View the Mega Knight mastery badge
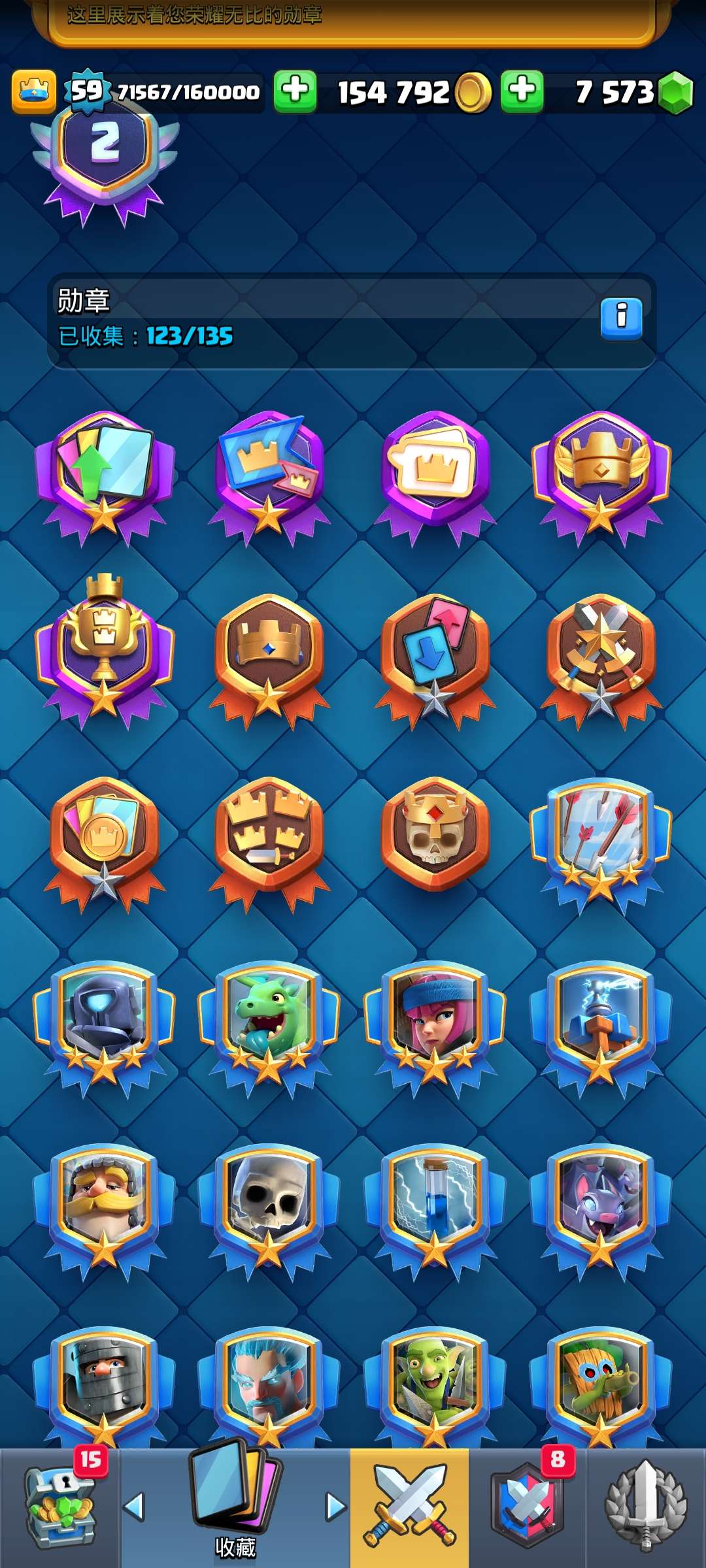The height and width of the screenshot is (1568, 706). [105, 1019]
